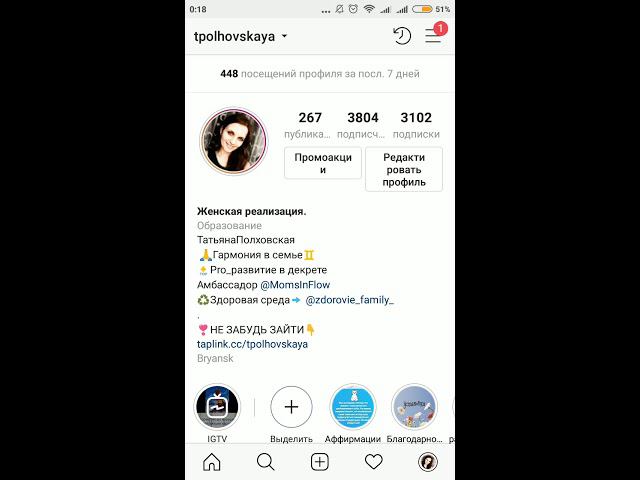Add a new highlight with Выделить
Image resolution: width=640 pixels, height=480 pixels.
291,407
